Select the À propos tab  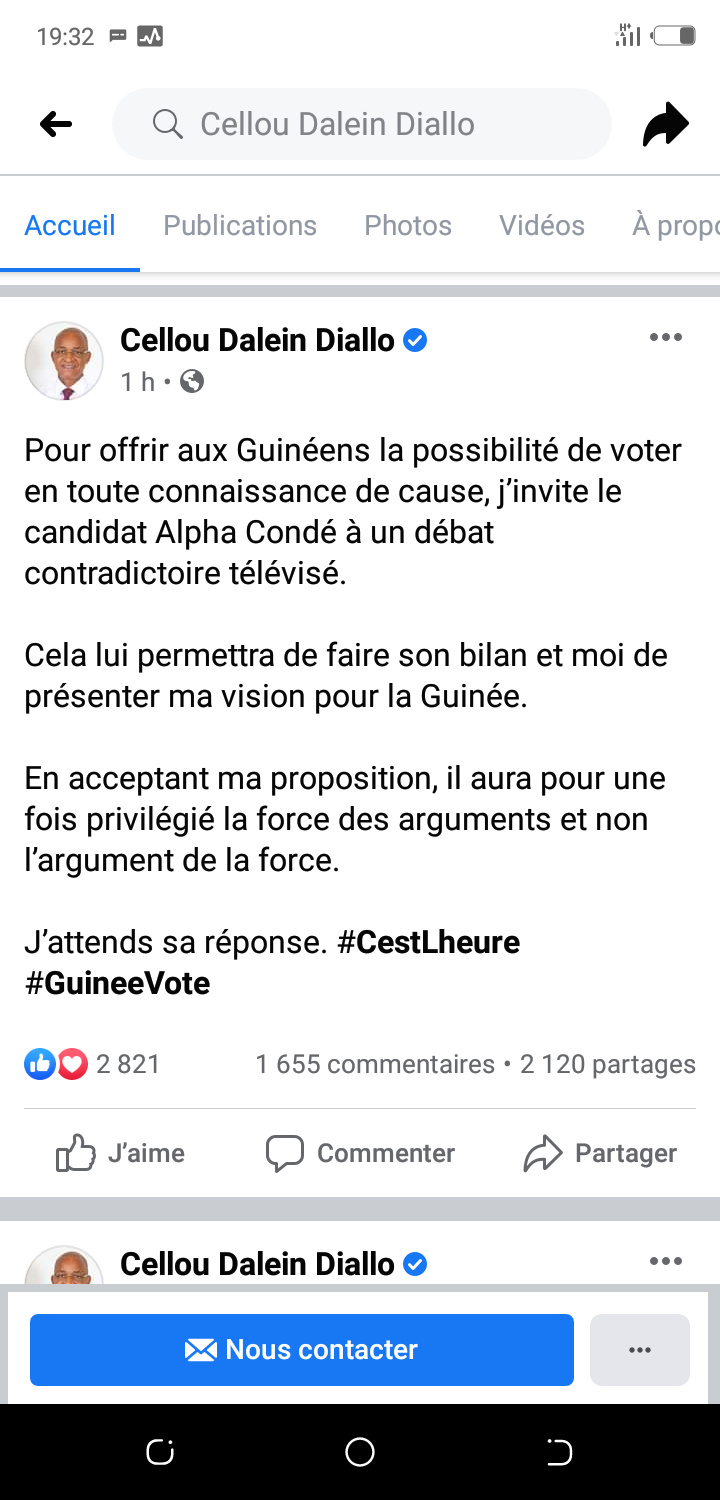(676, 225)
